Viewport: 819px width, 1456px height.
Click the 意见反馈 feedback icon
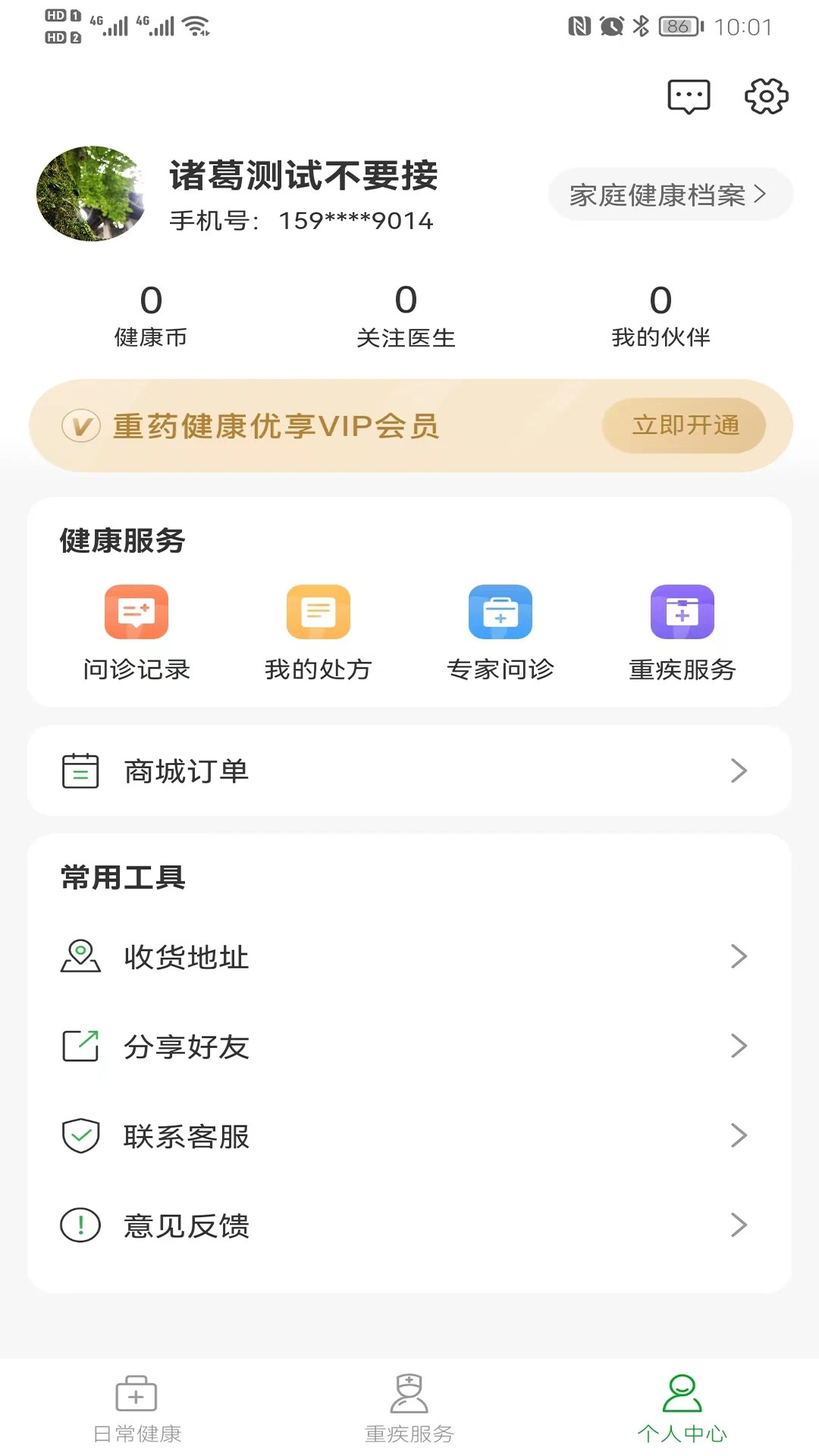click(x=79, y=1225)
